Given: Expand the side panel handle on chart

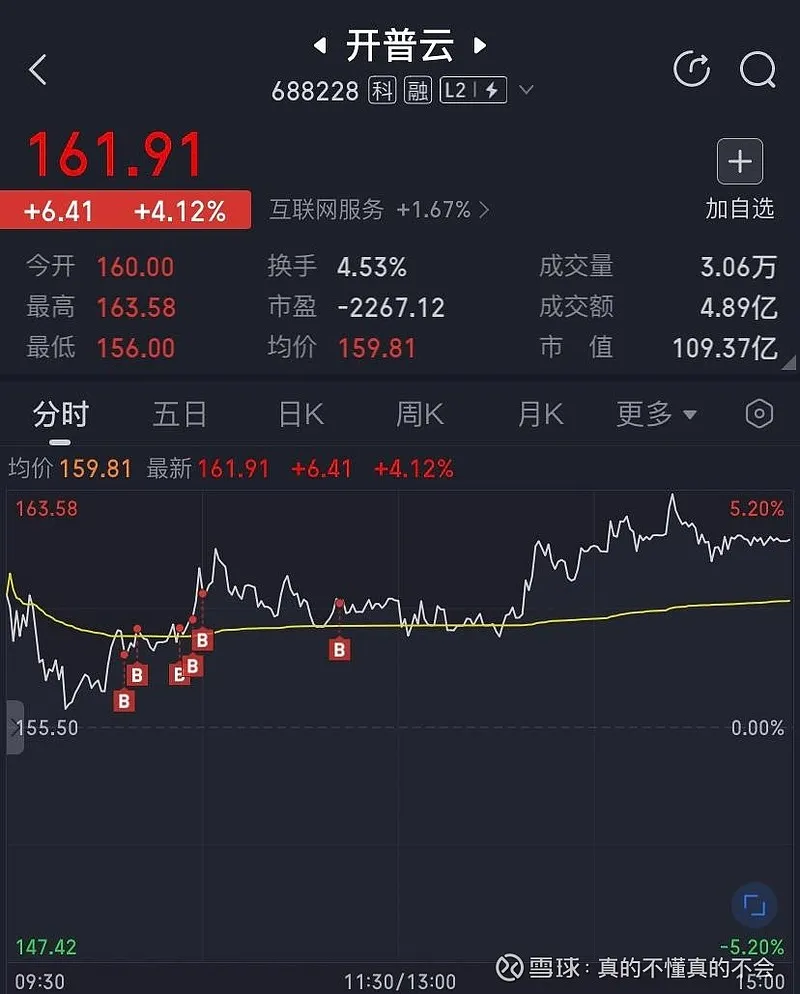Looking at the screenshot, I should coord(14,727).
